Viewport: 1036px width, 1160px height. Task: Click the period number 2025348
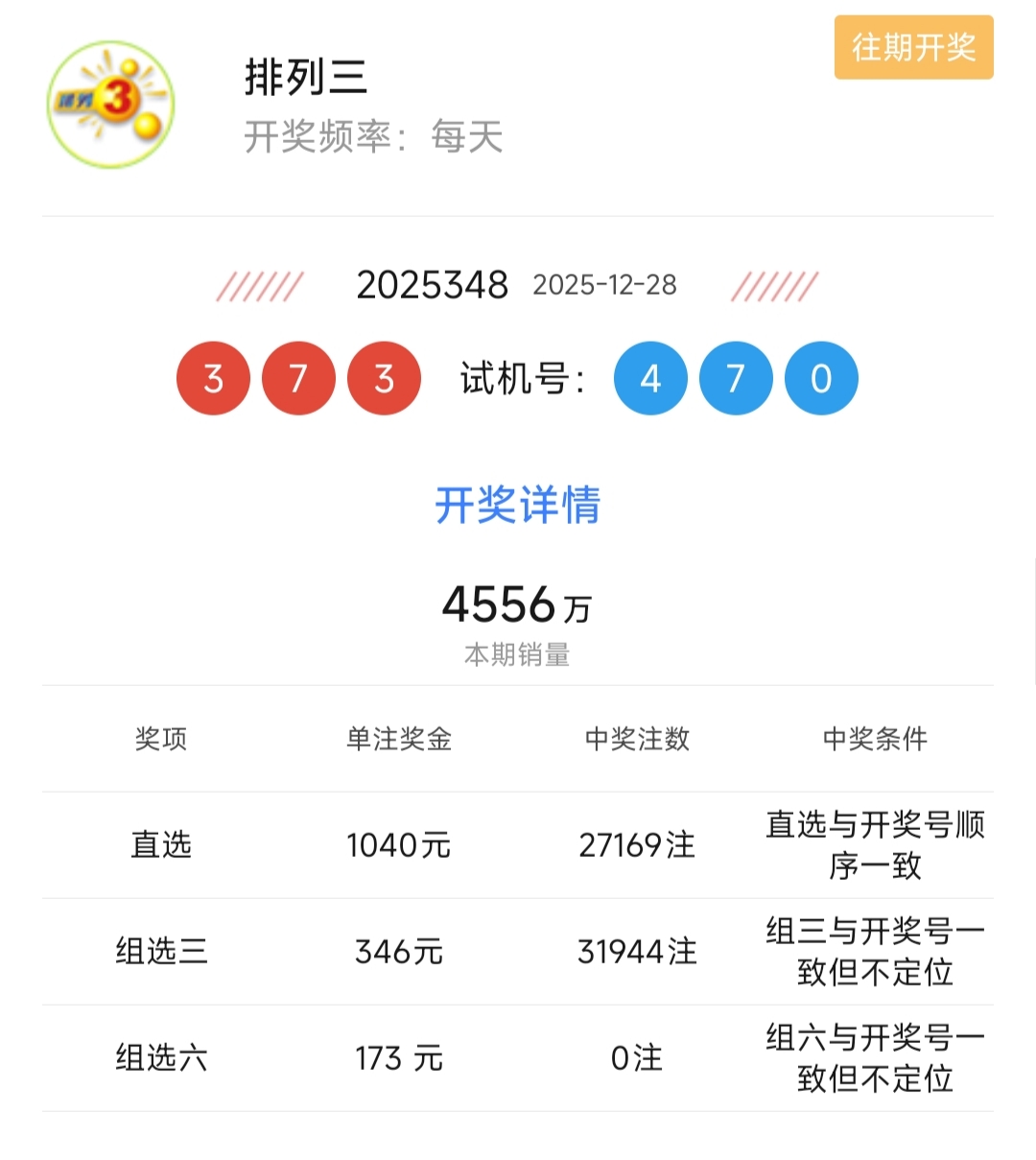(x=432, y=284)
